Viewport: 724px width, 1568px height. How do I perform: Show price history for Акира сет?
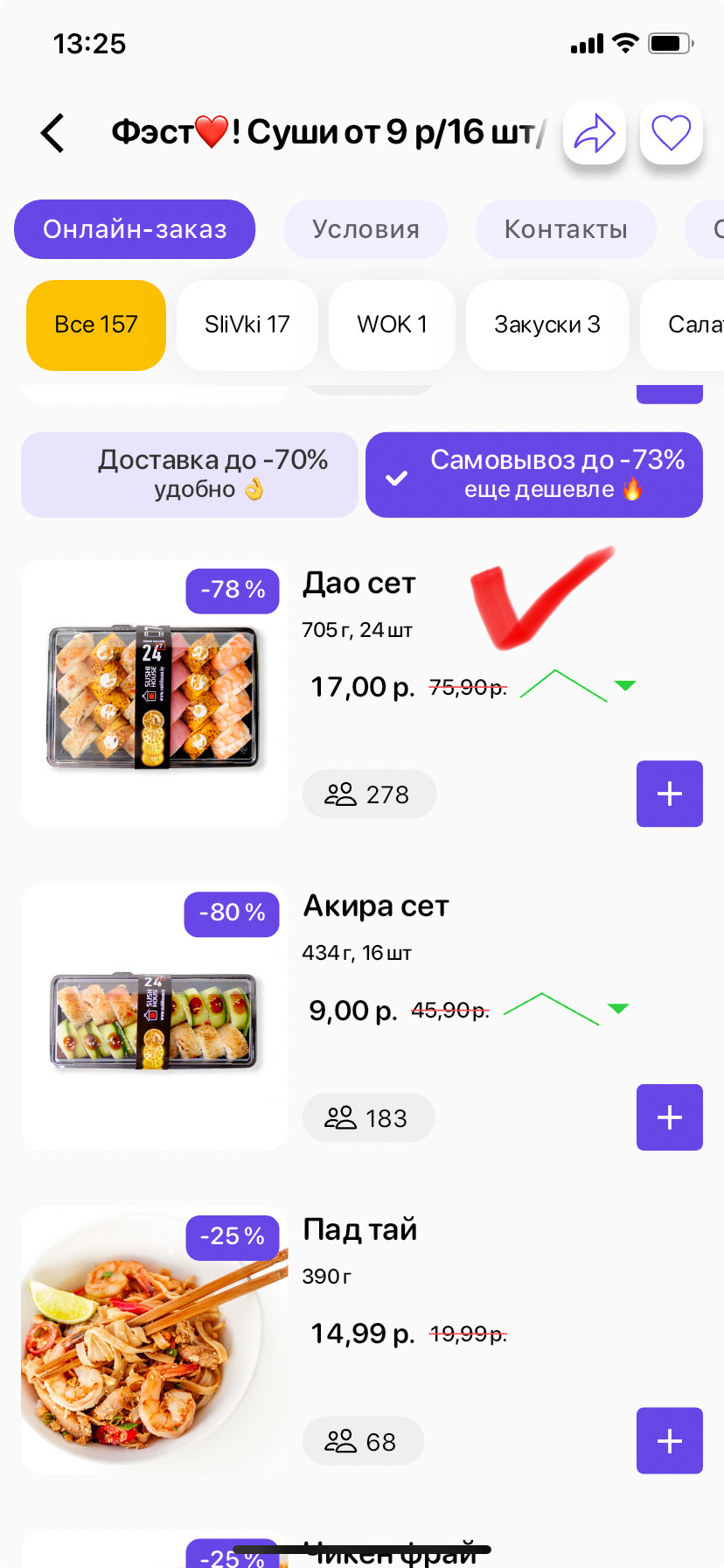565,1009
